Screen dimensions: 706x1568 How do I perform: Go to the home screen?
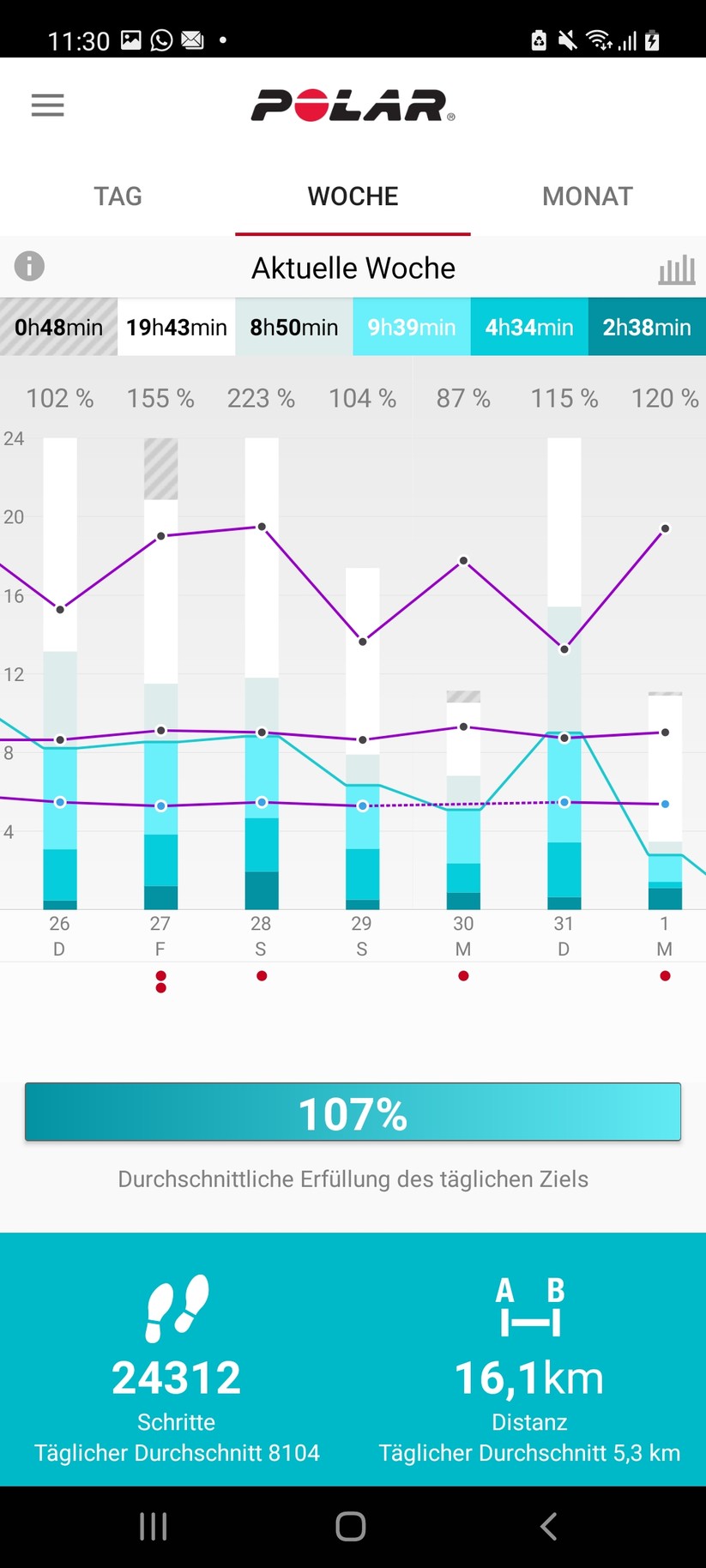(351, 1526)
